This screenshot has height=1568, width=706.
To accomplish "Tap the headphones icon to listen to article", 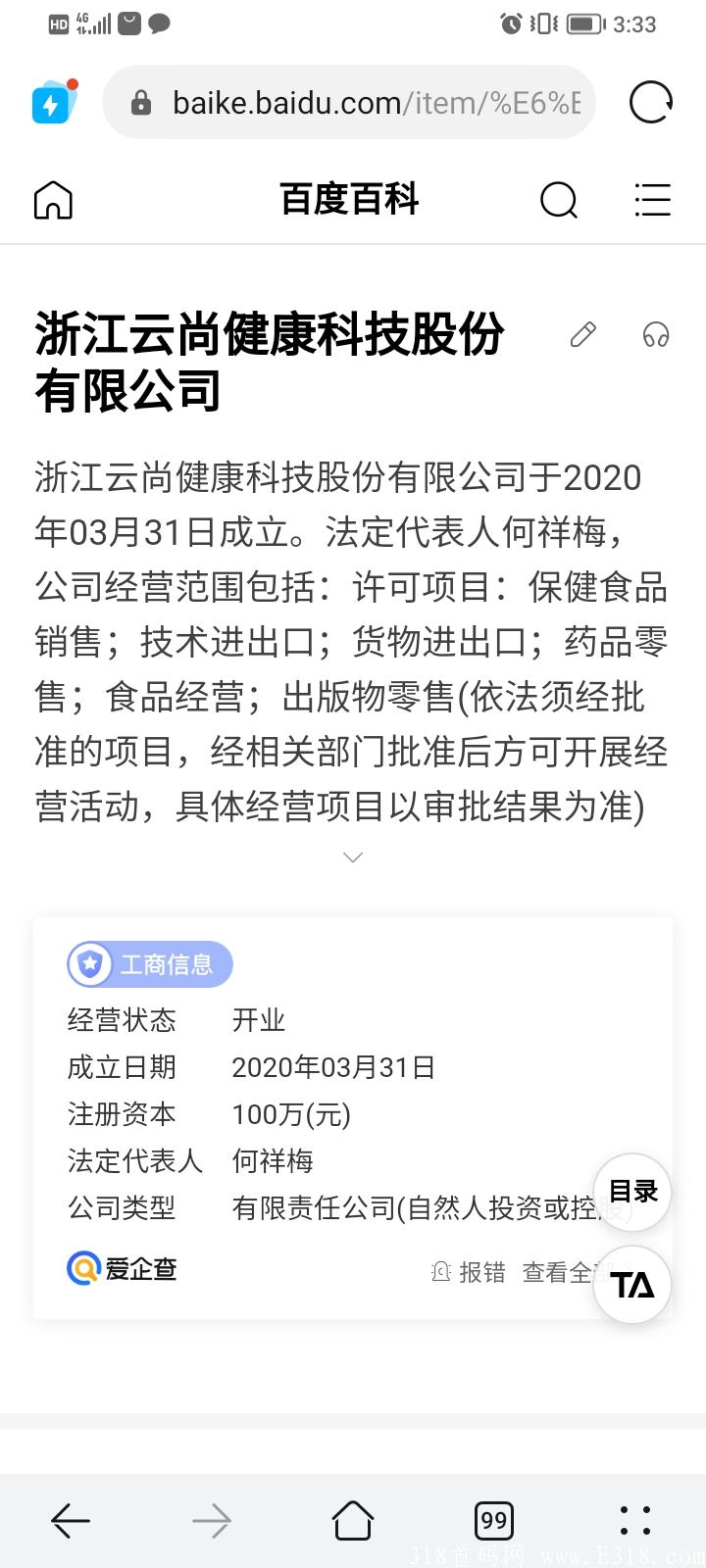I will (655, 336).
